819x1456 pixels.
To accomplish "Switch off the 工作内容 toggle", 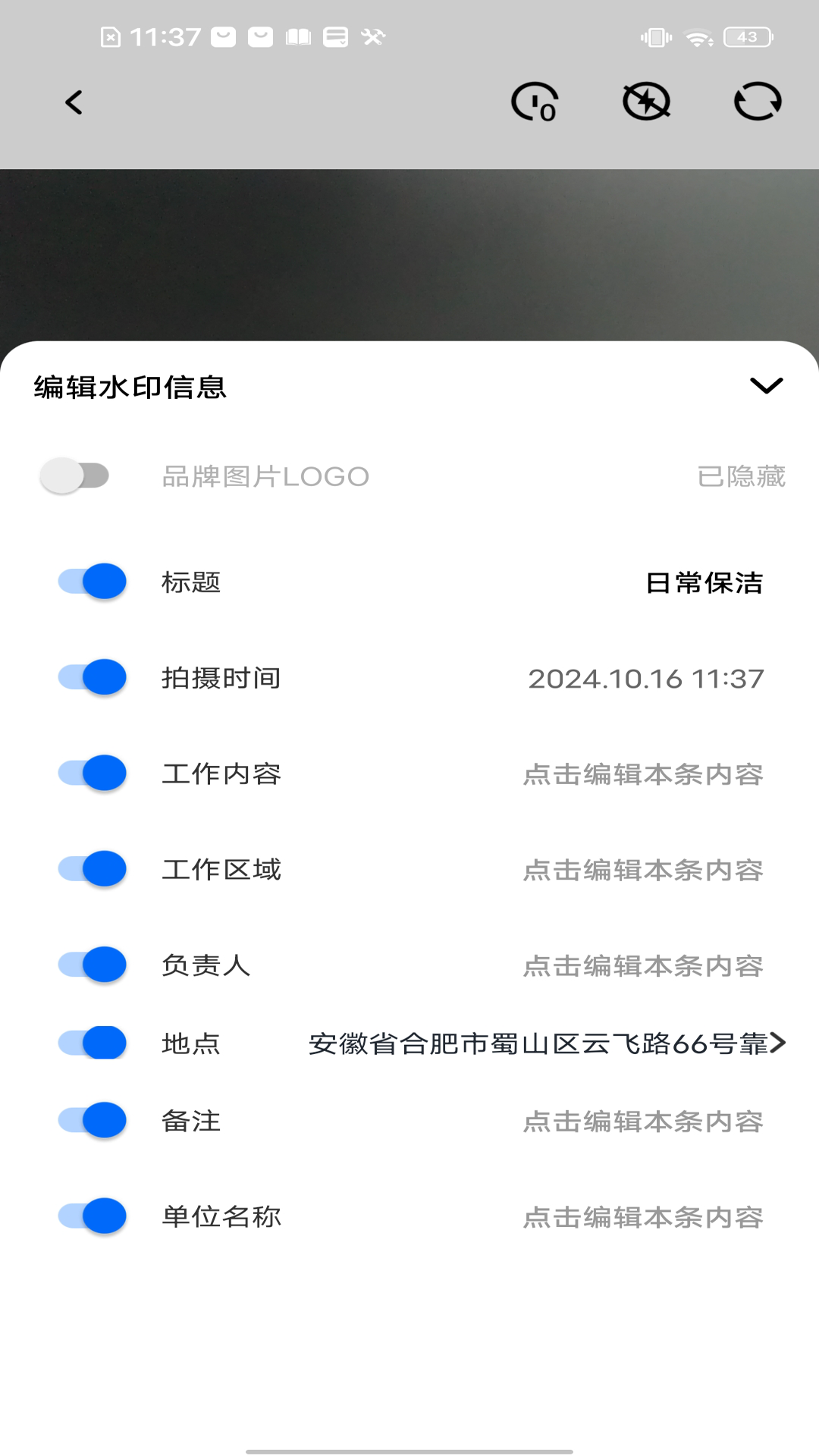I will pyautogui.click(x=93, y=773).
